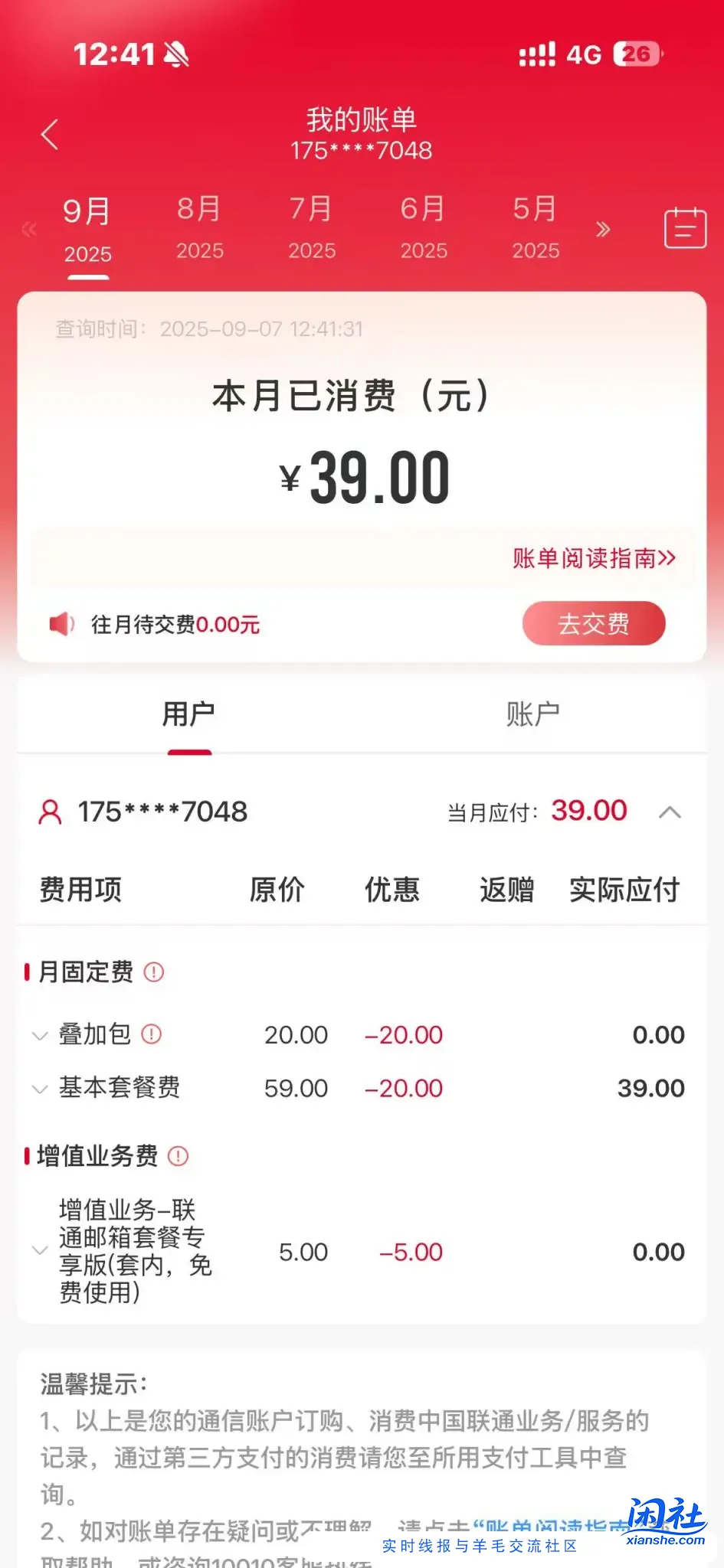
Task: Select the 5月 2025 month tab
Action: 535,227
